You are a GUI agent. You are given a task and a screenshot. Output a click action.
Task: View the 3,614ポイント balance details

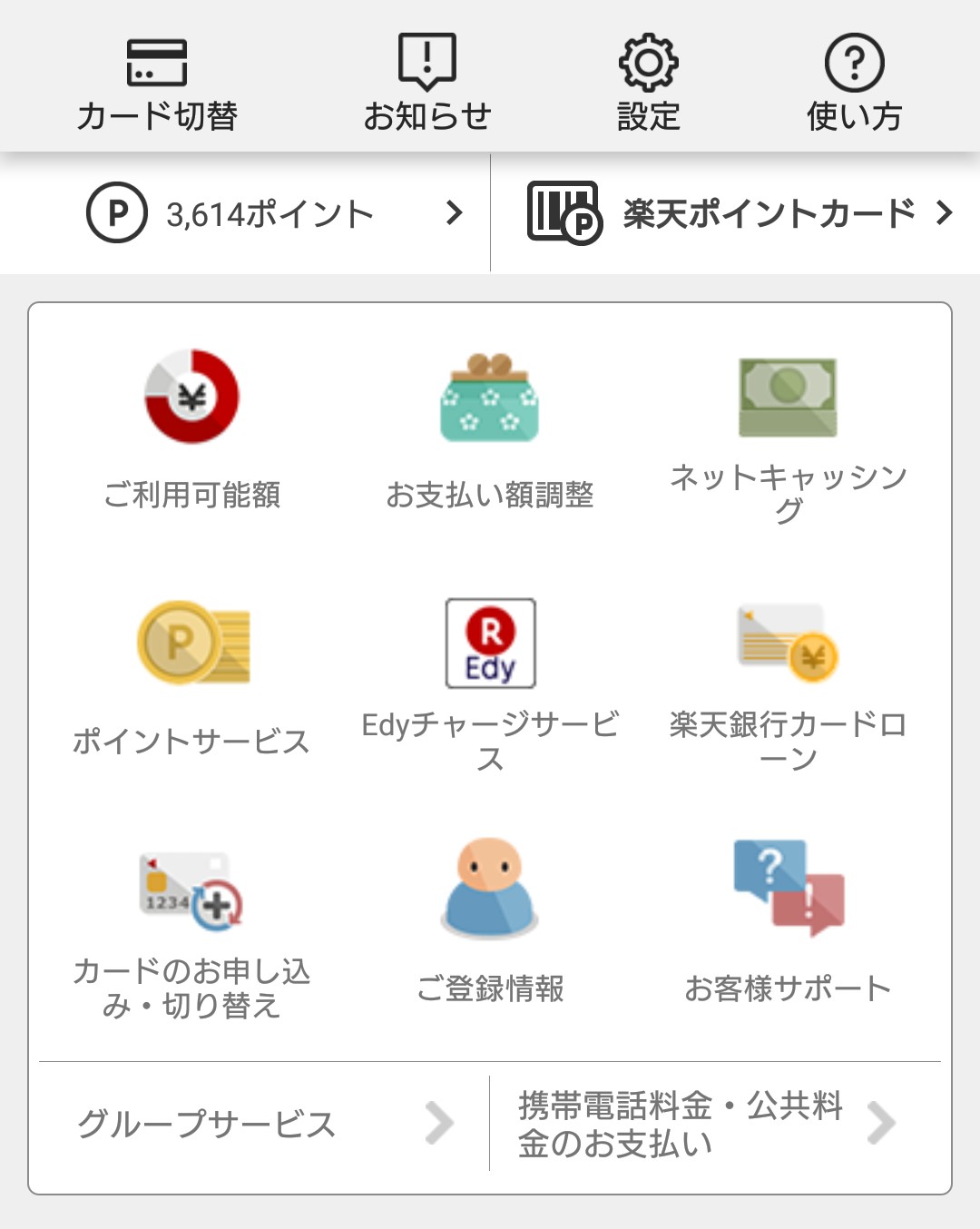[x=272, y=214]
